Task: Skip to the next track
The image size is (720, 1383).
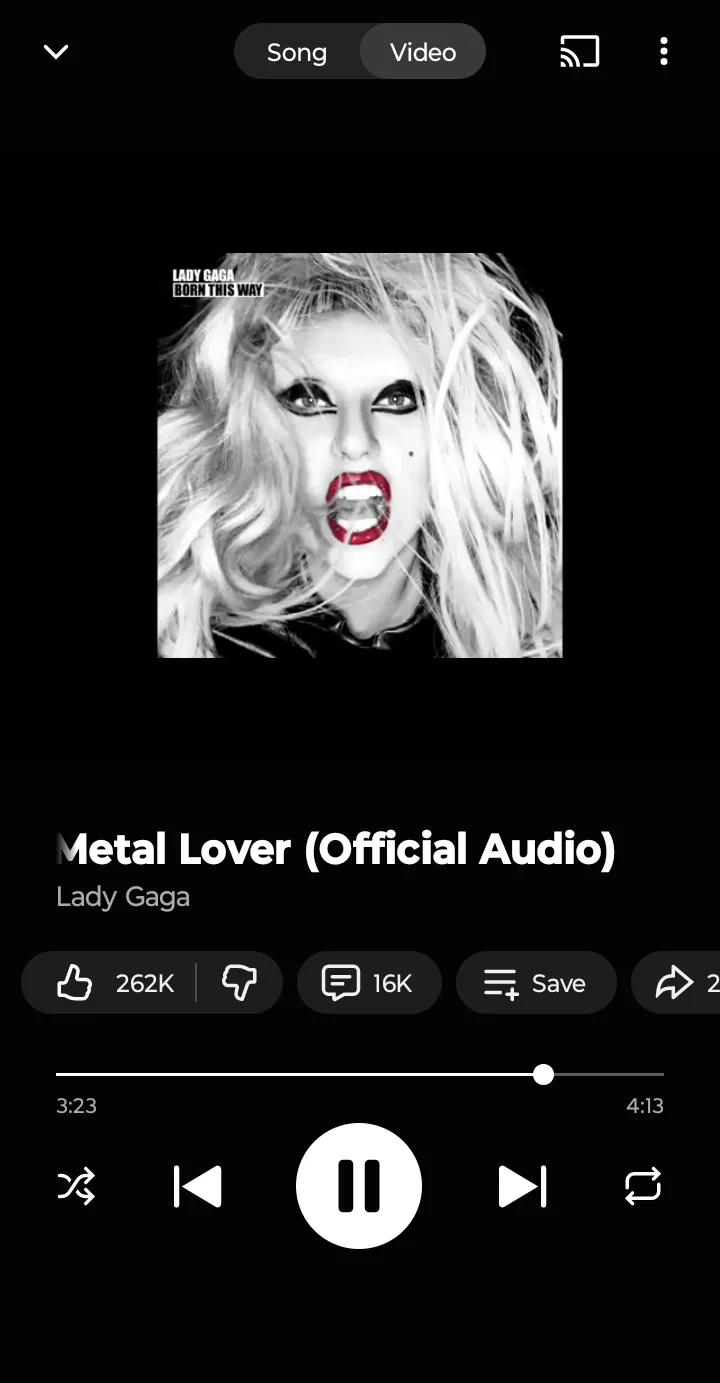Action: 522,1187
